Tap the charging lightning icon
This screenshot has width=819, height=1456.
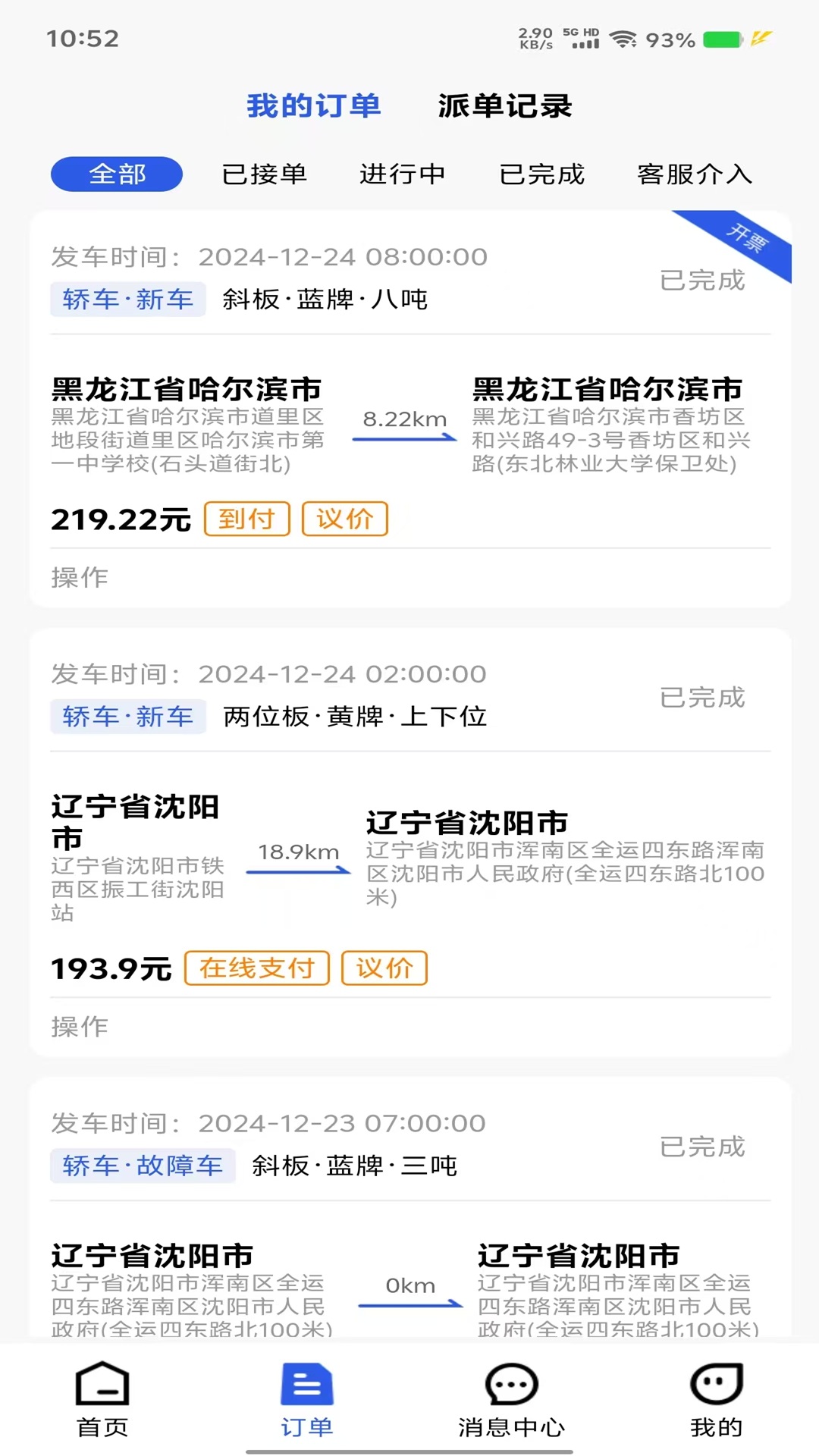[x=761, y=38]
